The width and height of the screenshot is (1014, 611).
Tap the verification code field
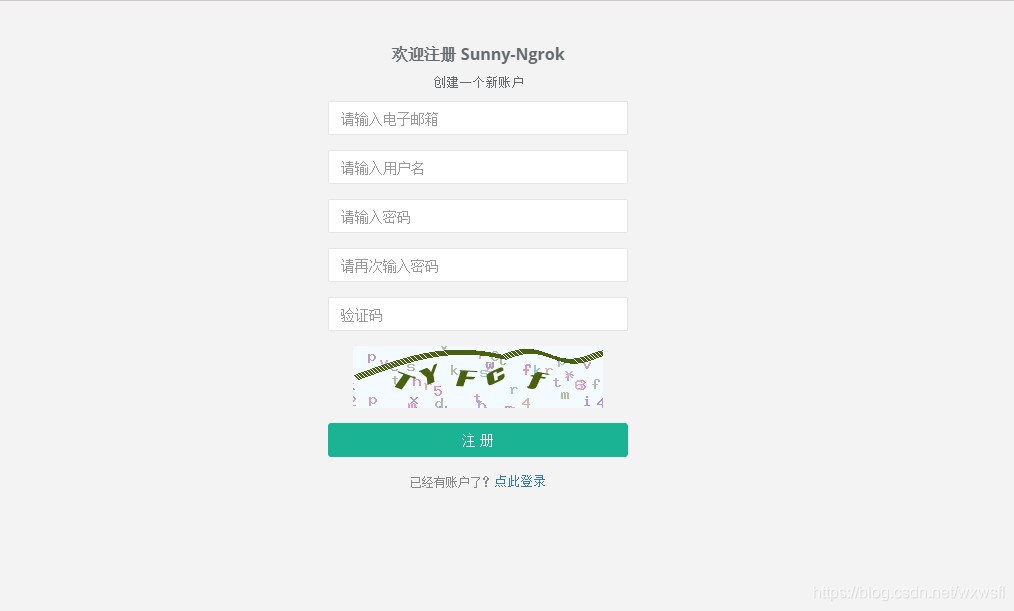point(477,314)
